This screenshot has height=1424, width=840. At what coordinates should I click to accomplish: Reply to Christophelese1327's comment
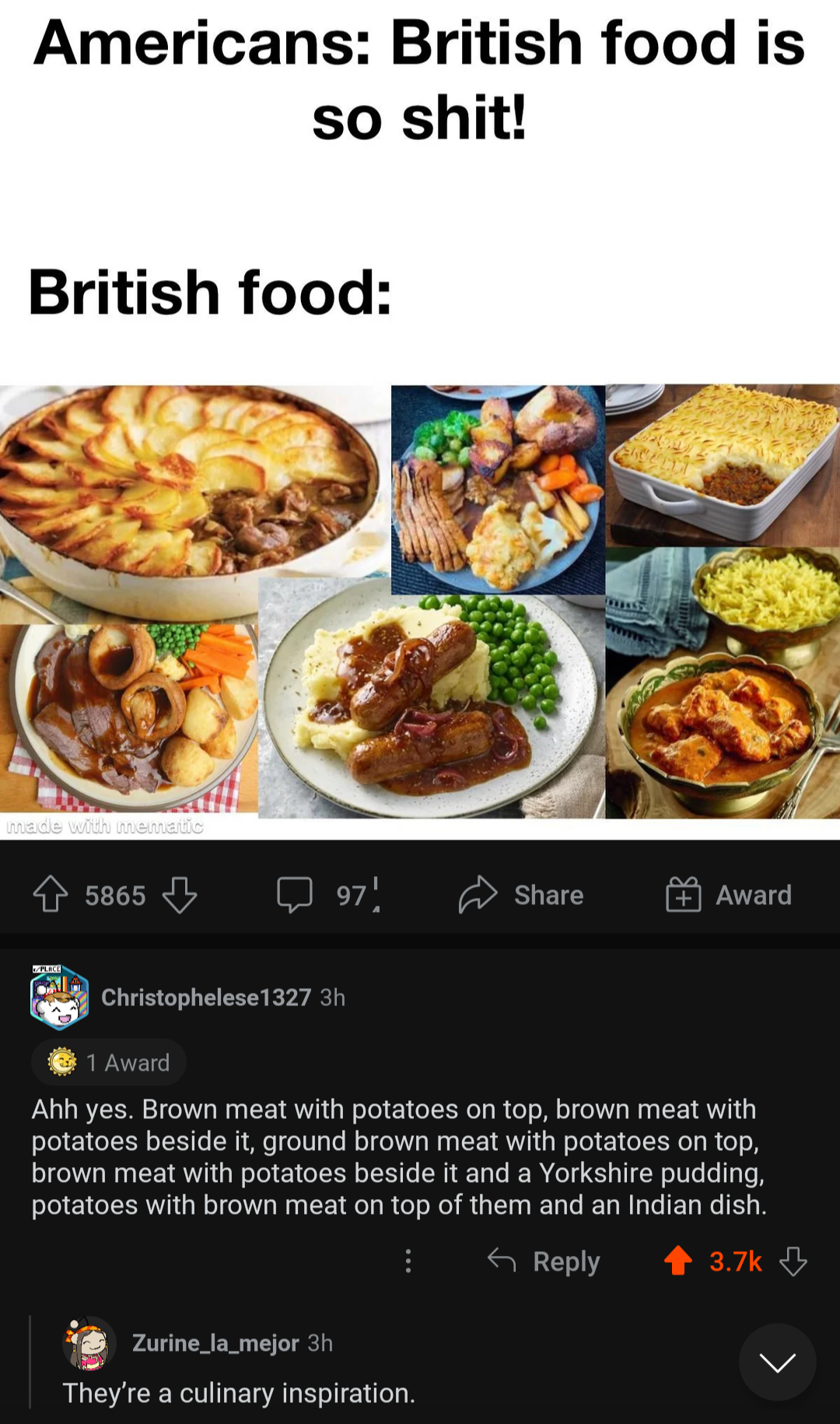(x=544, y=1261)
